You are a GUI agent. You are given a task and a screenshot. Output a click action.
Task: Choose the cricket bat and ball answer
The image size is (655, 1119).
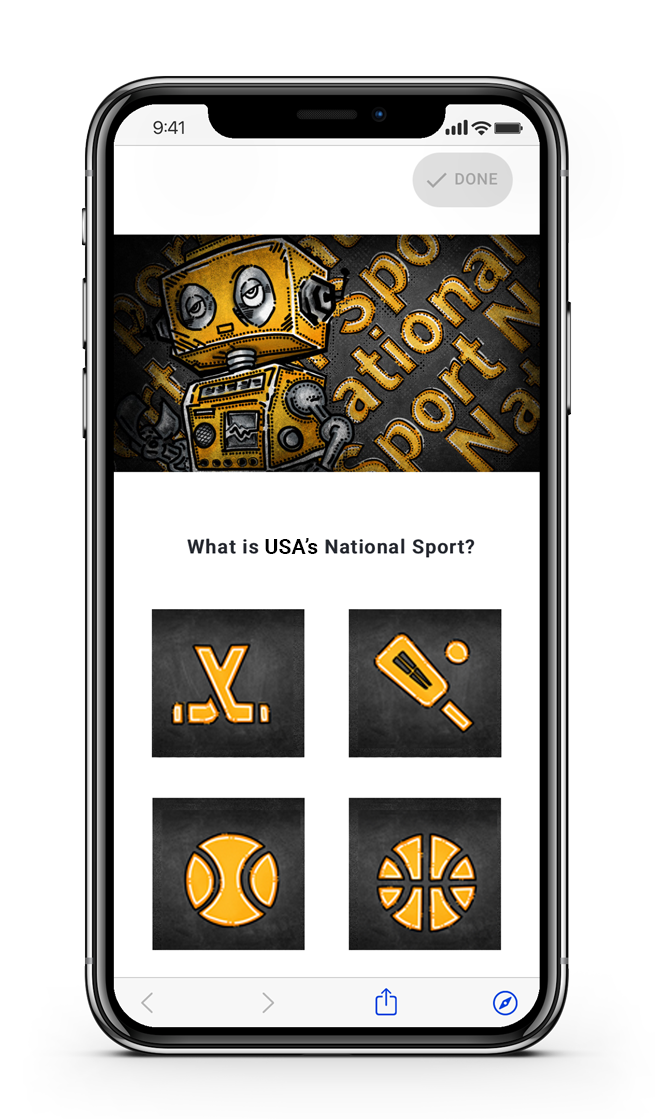click(425, 683)
